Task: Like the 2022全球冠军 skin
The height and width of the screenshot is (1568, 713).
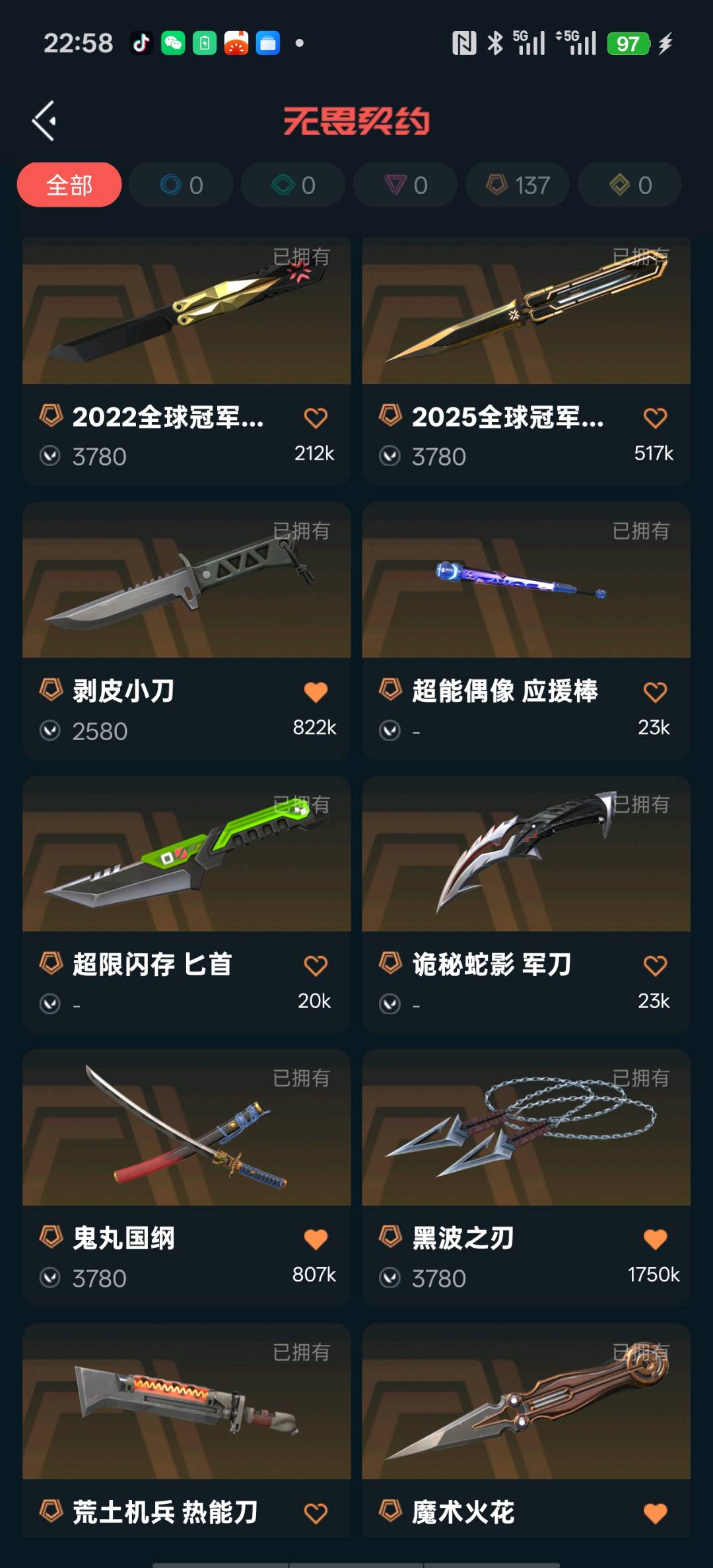Action: (x=316, y=418)
